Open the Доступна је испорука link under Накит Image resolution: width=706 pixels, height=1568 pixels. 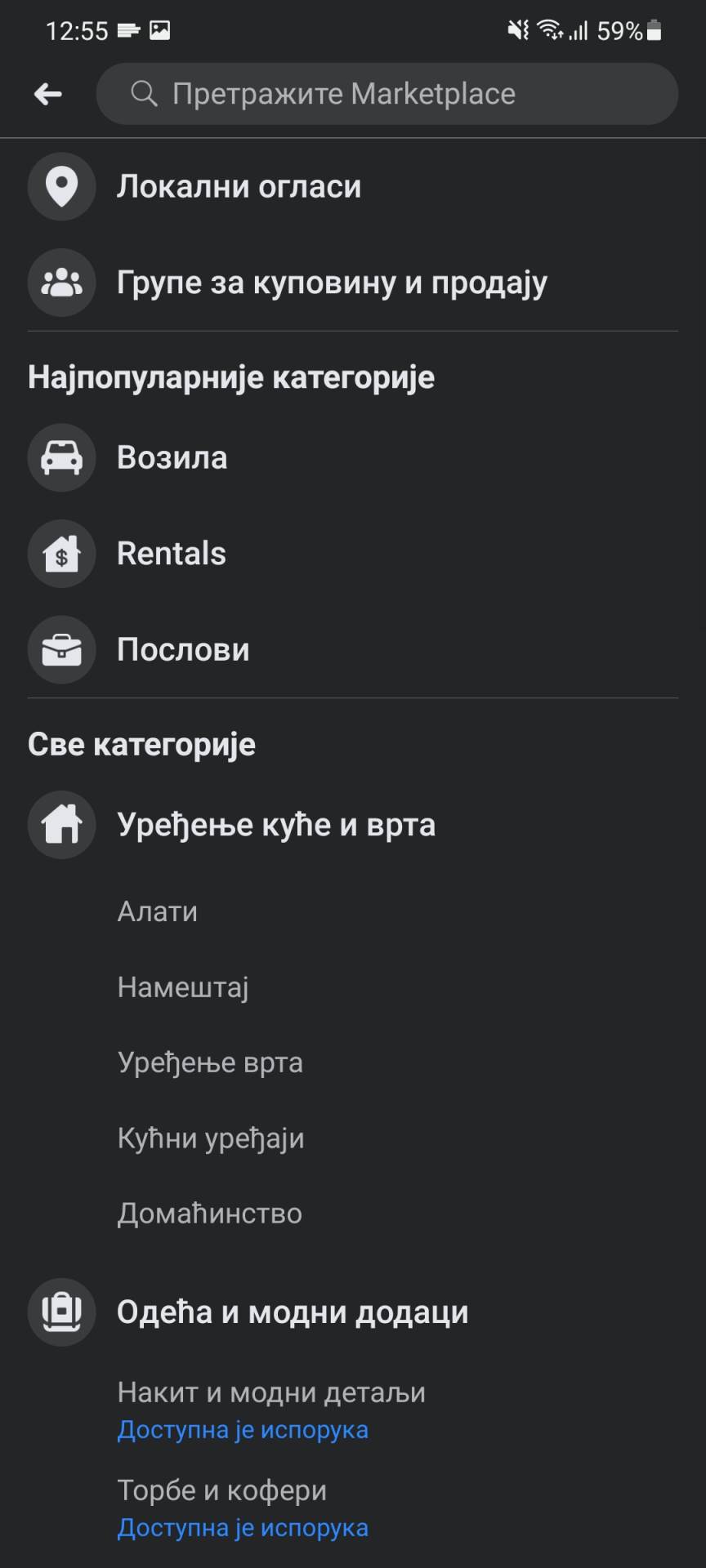[x=244, y=1429]
